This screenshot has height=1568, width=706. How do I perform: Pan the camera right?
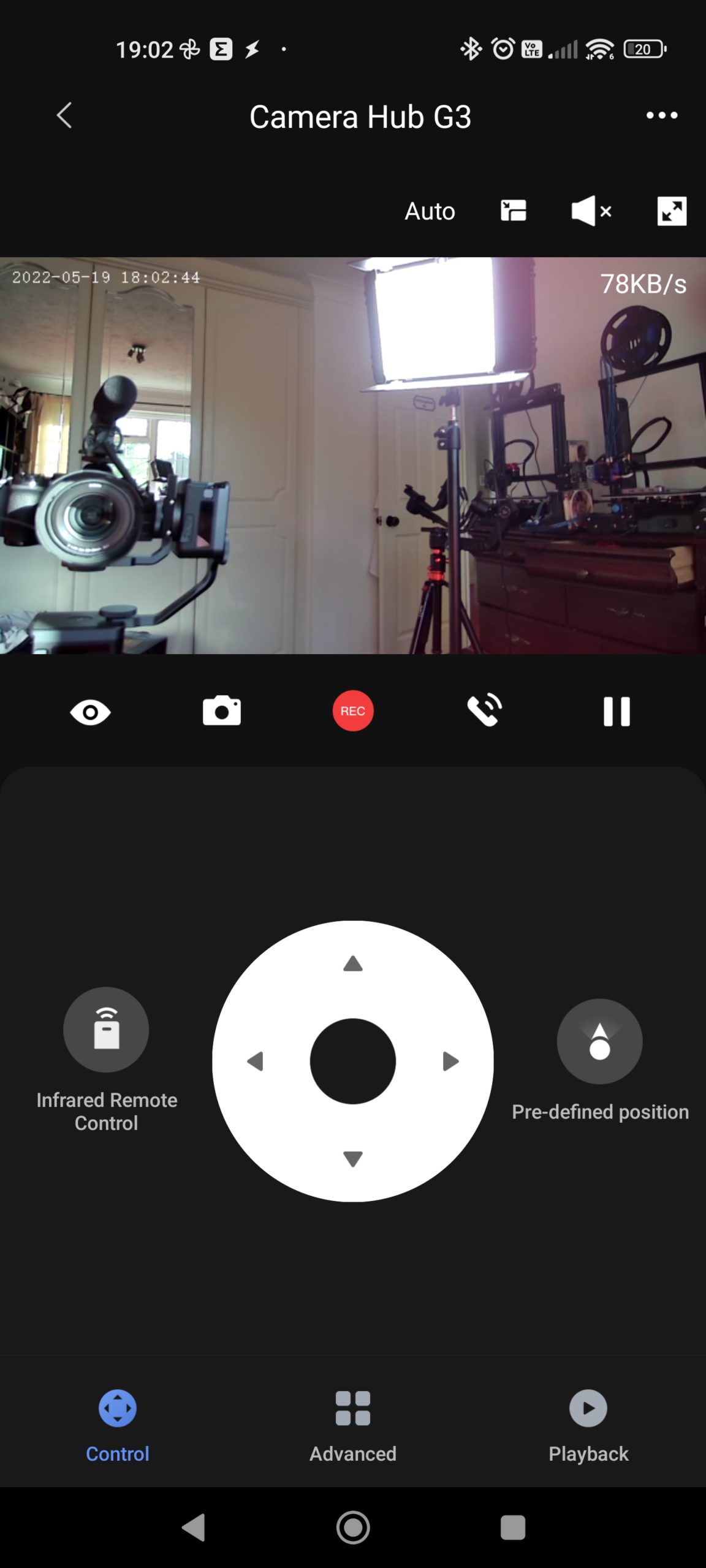450,1061
